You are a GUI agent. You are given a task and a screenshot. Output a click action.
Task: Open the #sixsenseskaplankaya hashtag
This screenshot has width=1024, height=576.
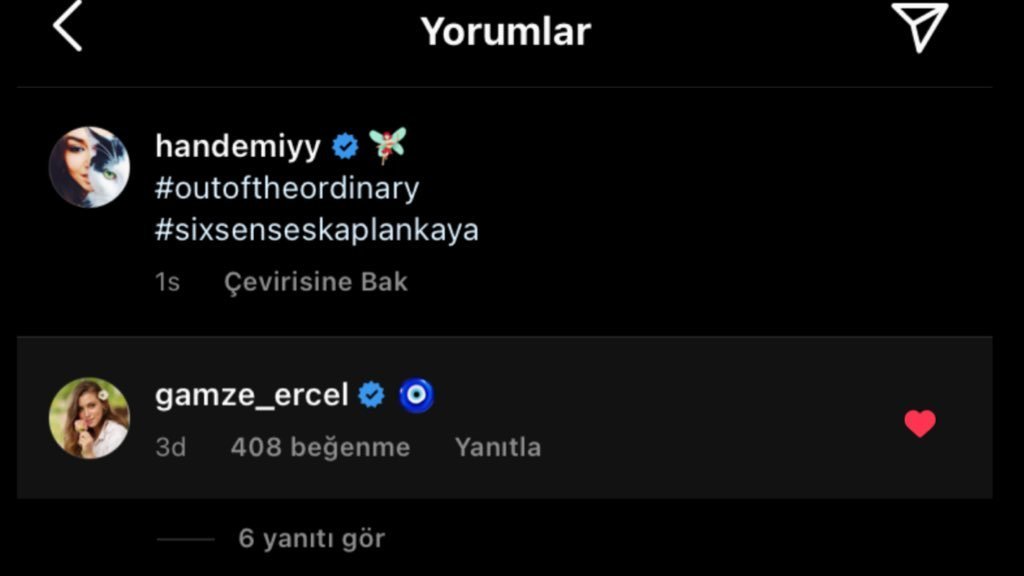tap(317, 231)
